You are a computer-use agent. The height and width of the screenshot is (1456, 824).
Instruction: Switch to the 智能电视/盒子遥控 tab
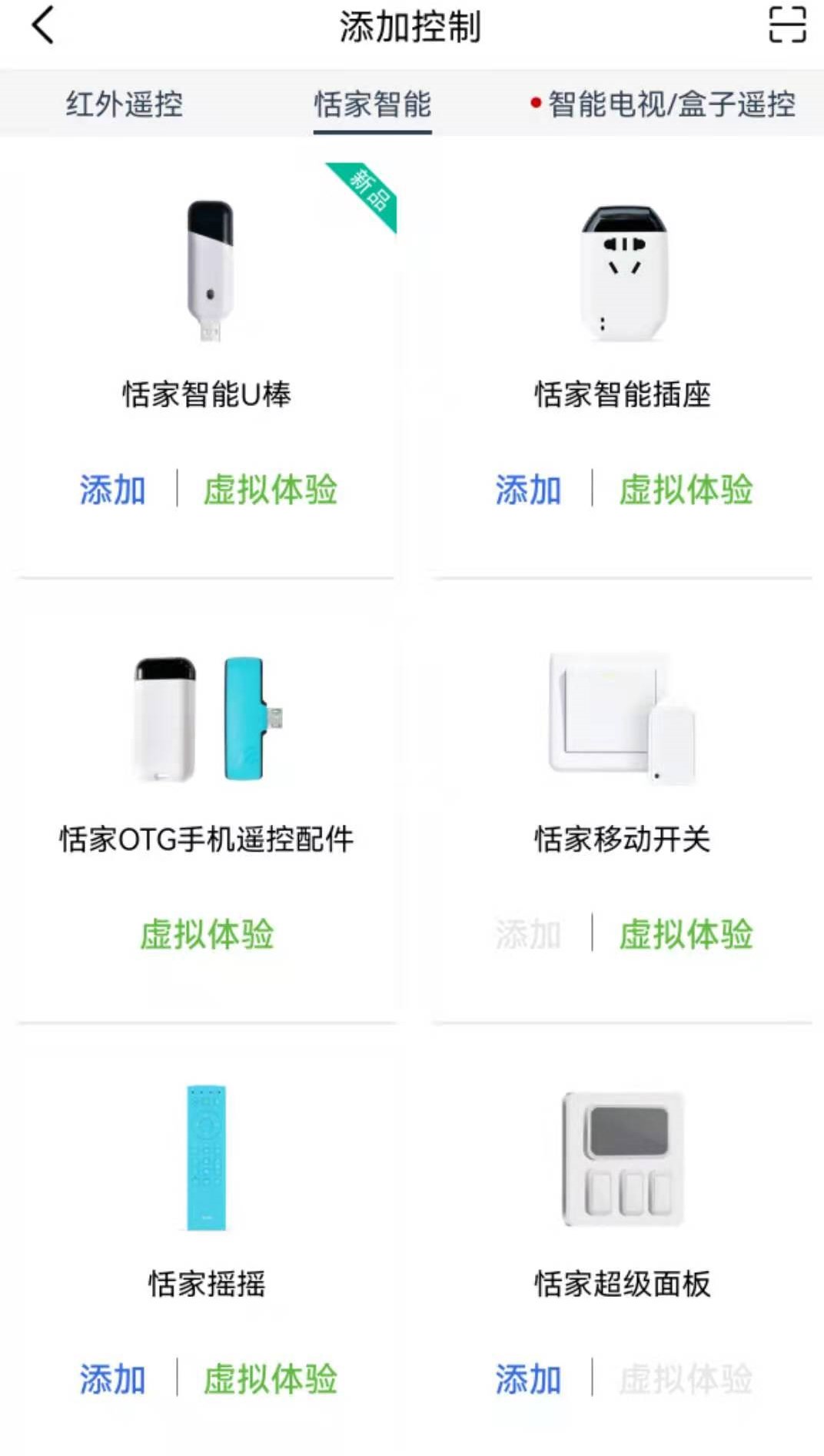pos(671,102)
